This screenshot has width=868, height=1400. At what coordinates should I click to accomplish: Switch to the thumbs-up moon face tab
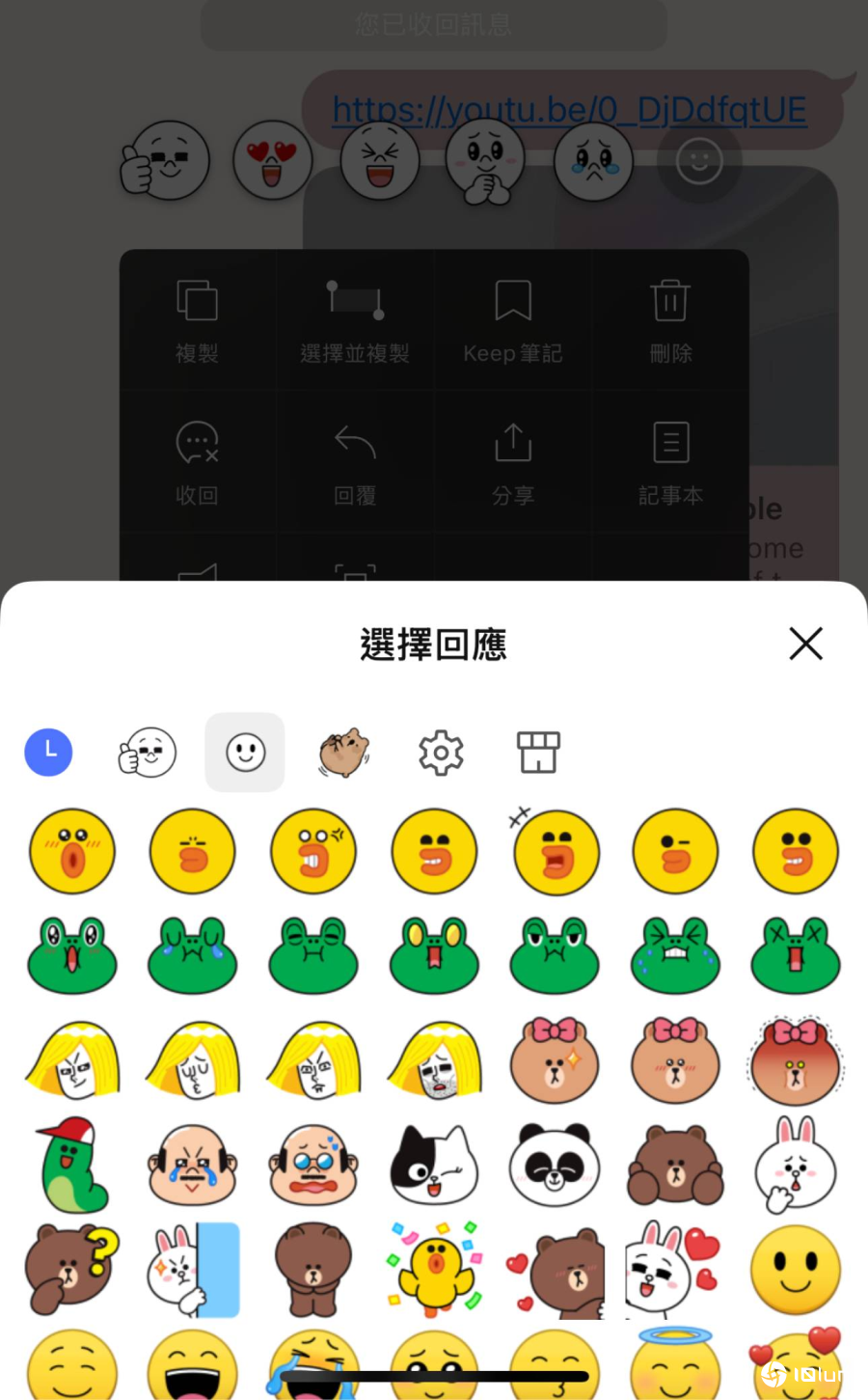pos(147,752)
